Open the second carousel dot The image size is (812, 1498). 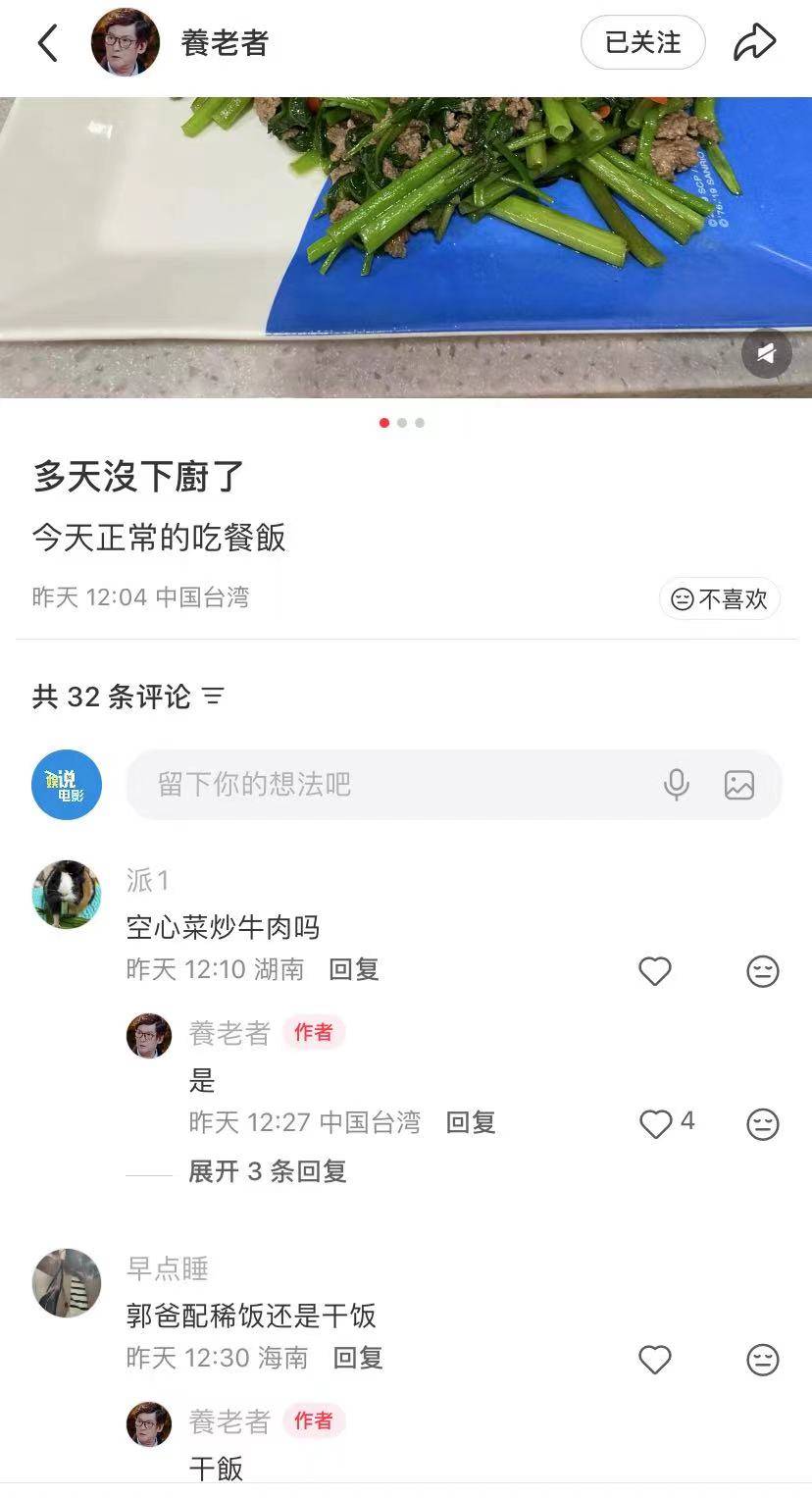[402, 423]
